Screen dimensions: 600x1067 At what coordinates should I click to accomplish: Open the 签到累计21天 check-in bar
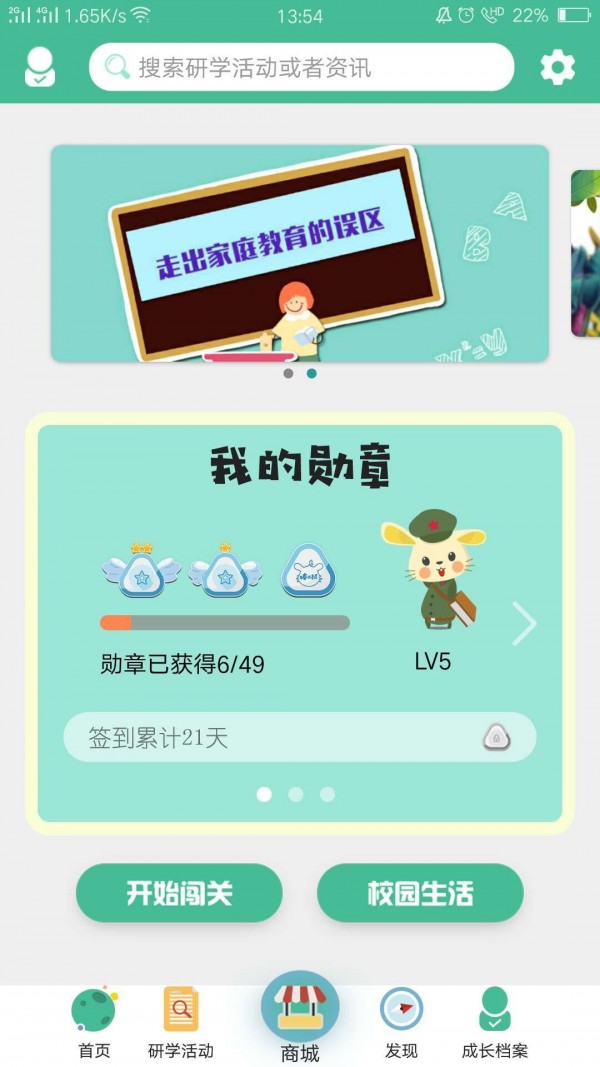(299, 738)
